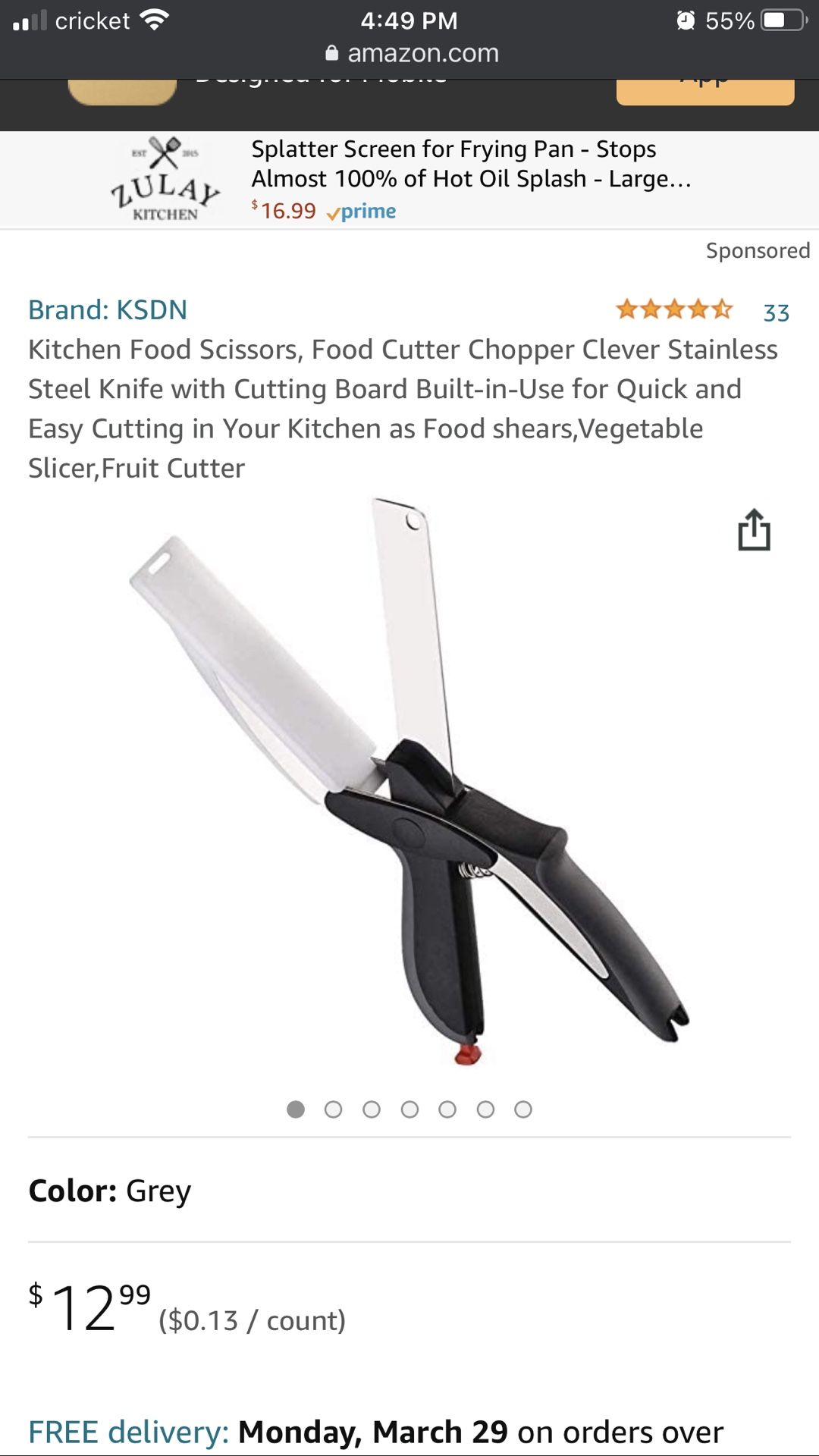Expand the Sponsored label details
The image size is (819, 1456).
(758, 251)
